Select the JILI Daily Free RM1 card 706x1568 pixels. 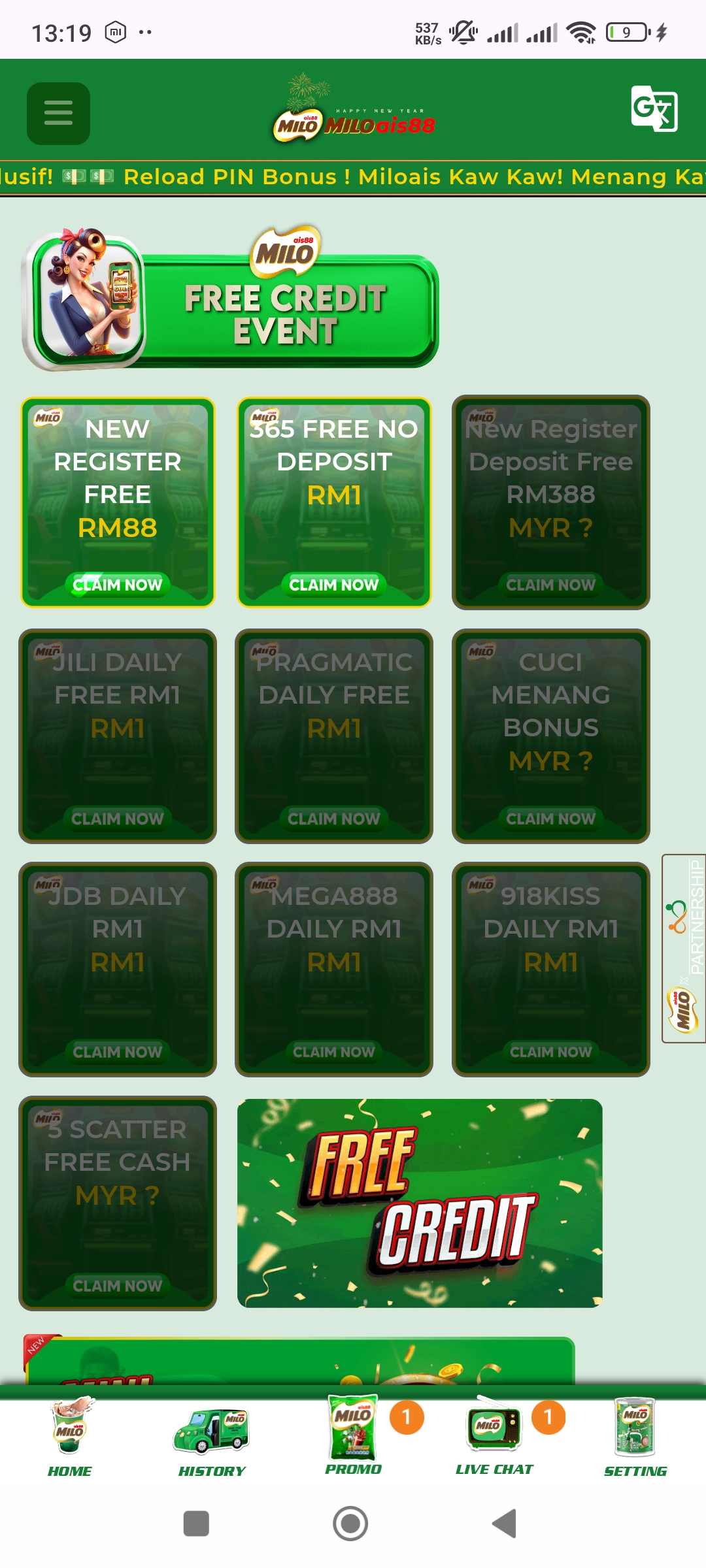point(118,736)
